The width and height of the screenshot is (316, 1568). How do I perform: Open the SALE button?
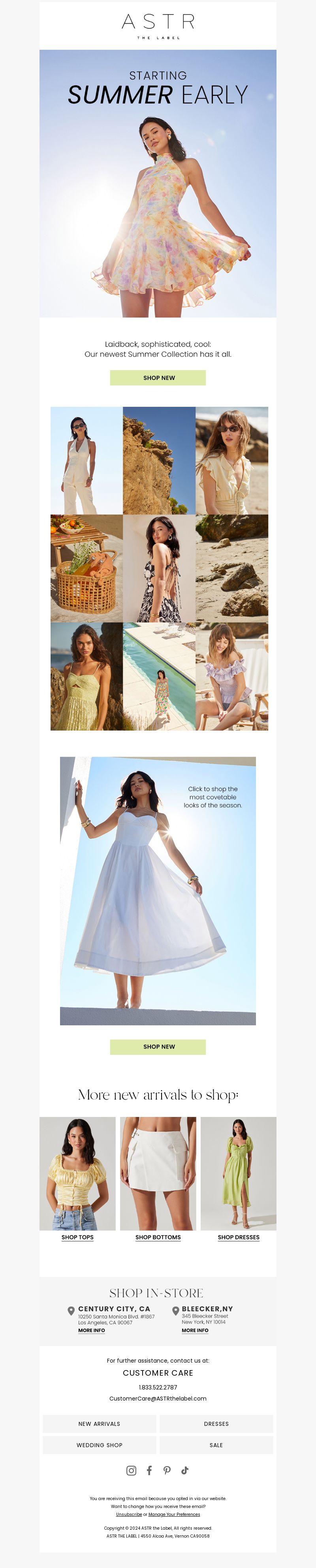[216, 1445]
